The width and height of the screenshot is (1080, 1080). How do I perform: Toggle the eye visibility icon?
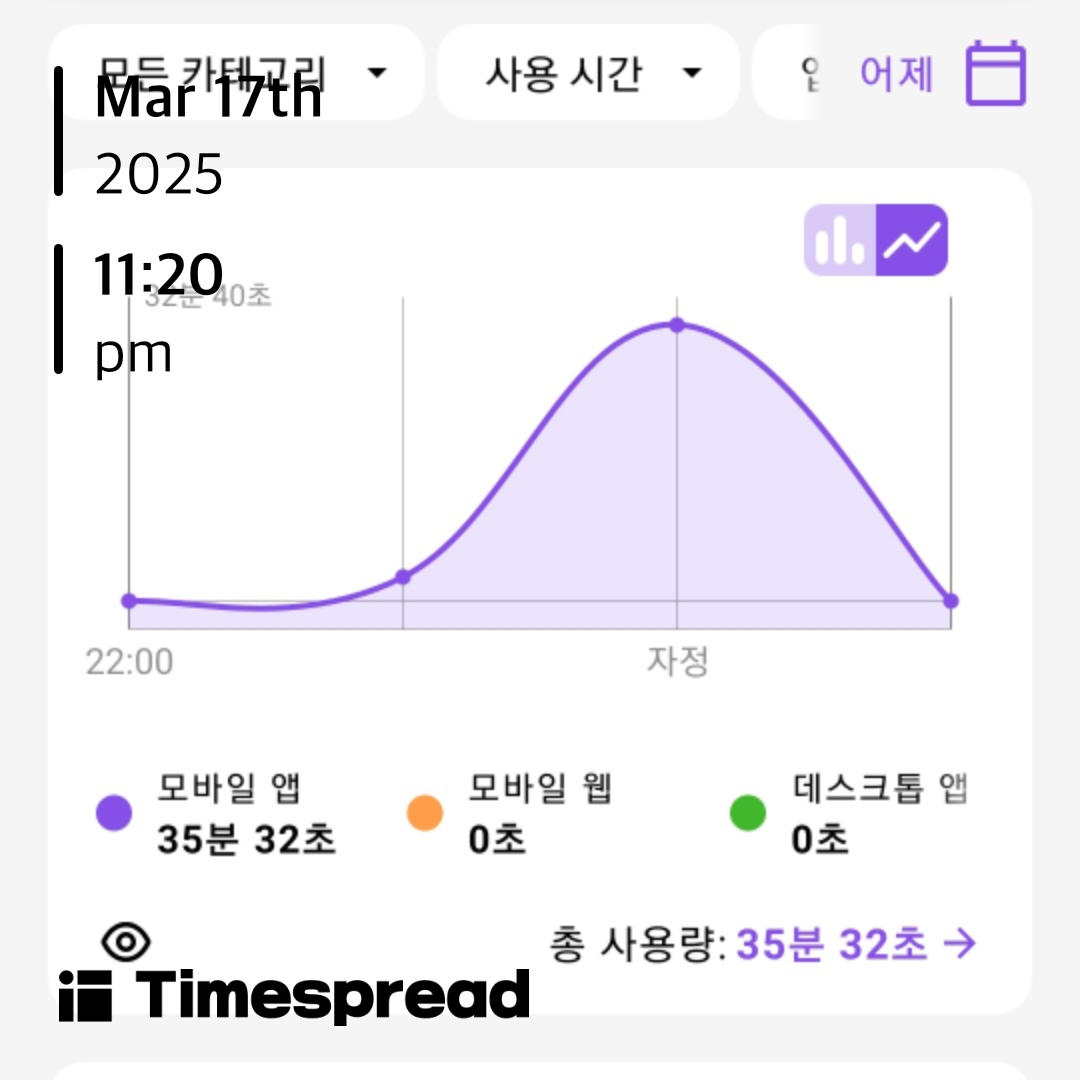point(126,942)
